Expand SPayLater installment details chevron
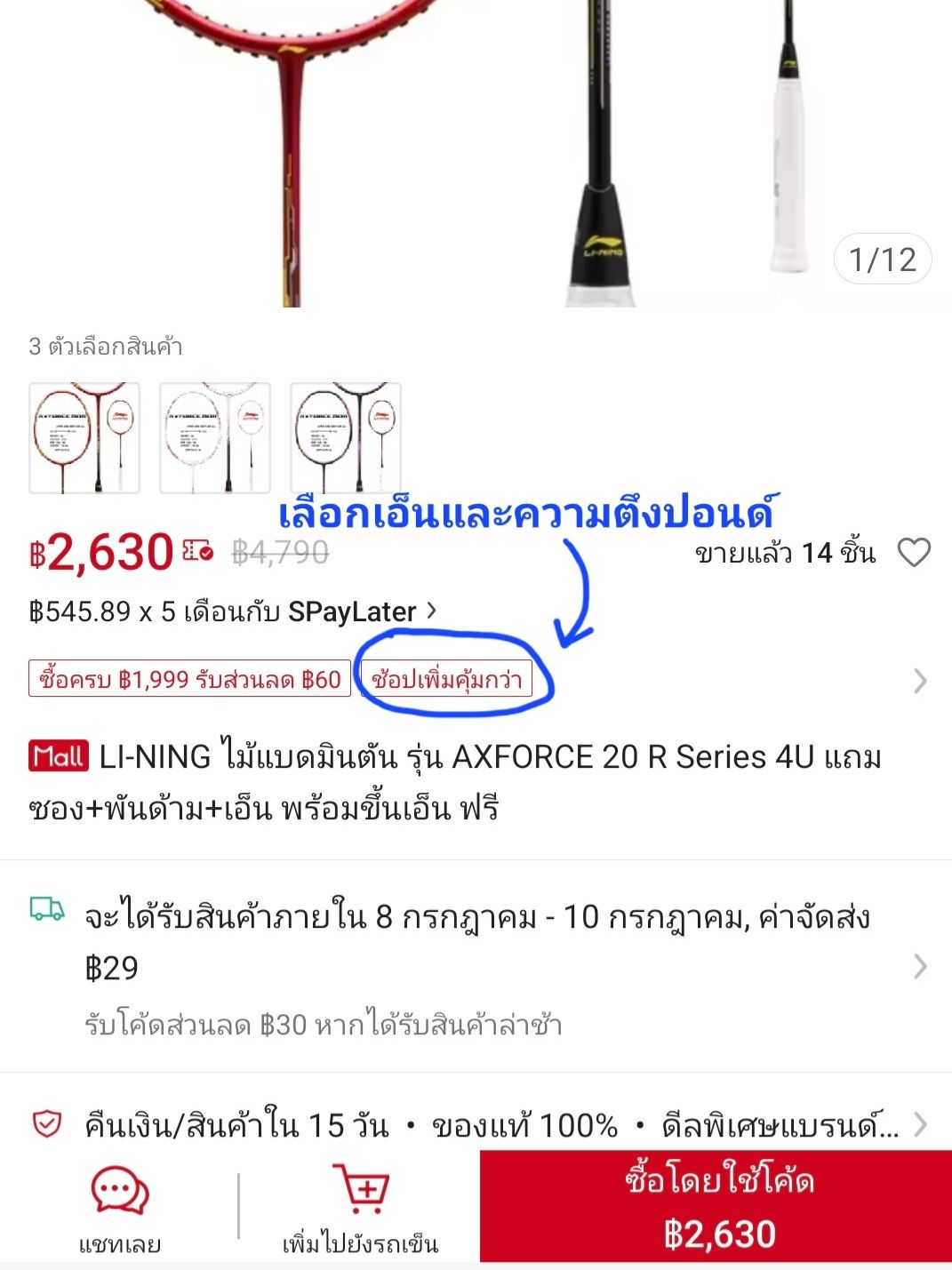The height and width of the screenshot is (1270, 952). (433, 610)
